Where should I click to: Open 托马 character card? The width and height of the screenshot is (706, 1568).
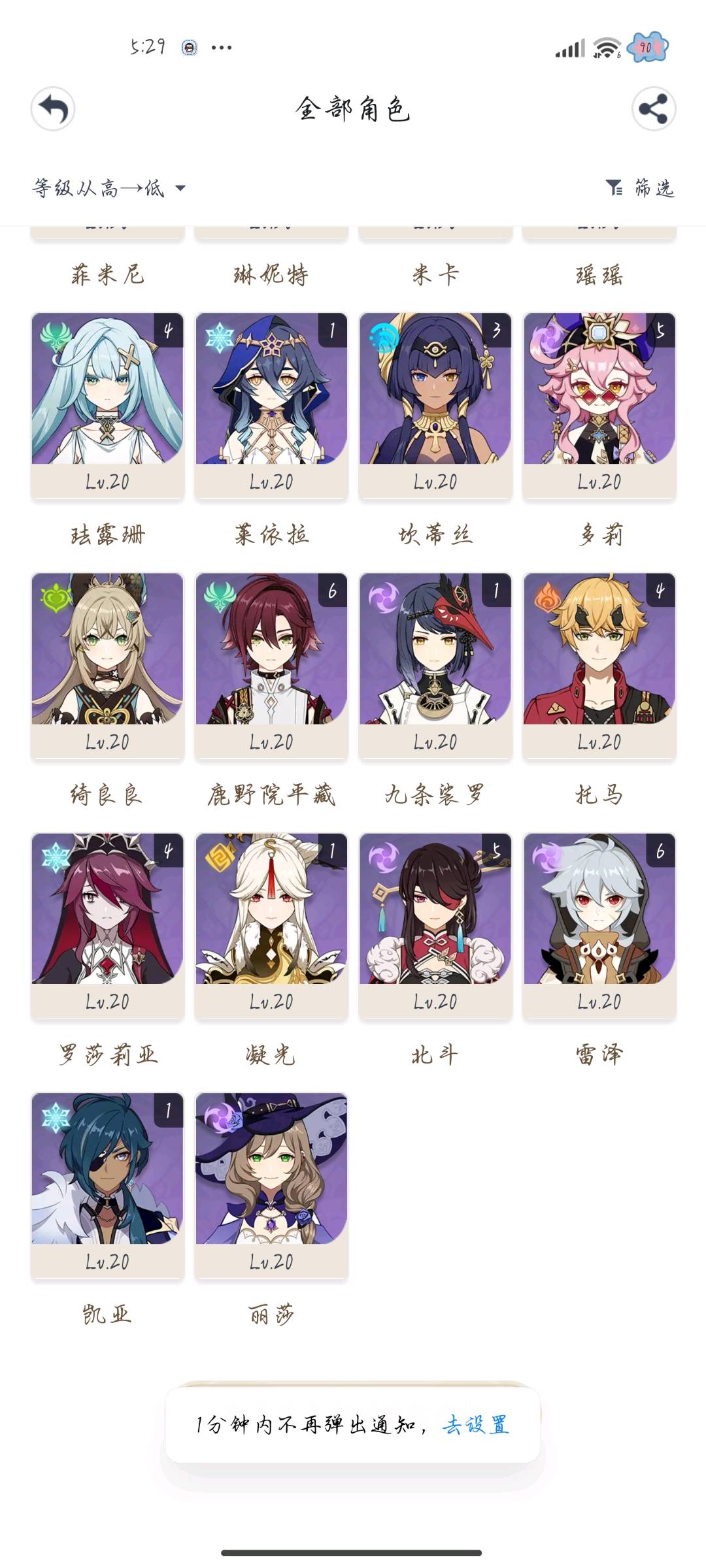599,665
